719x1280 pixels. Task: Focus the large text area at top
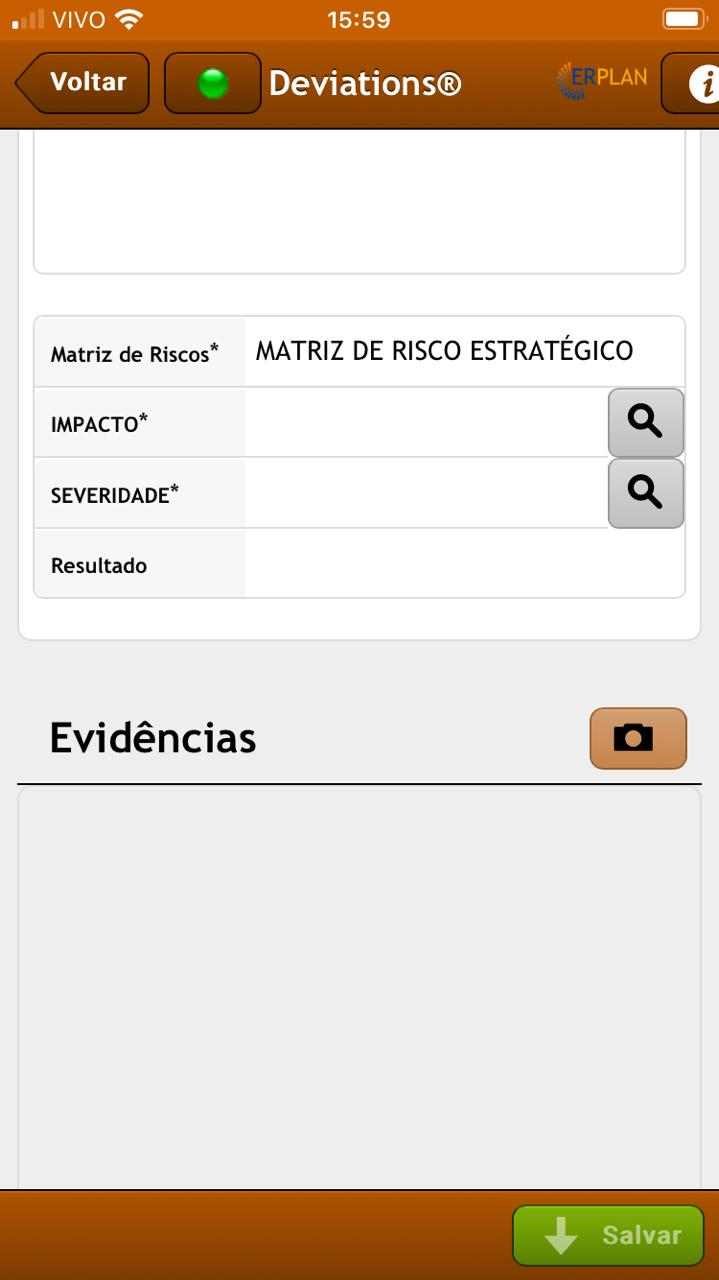coord(359,201)
